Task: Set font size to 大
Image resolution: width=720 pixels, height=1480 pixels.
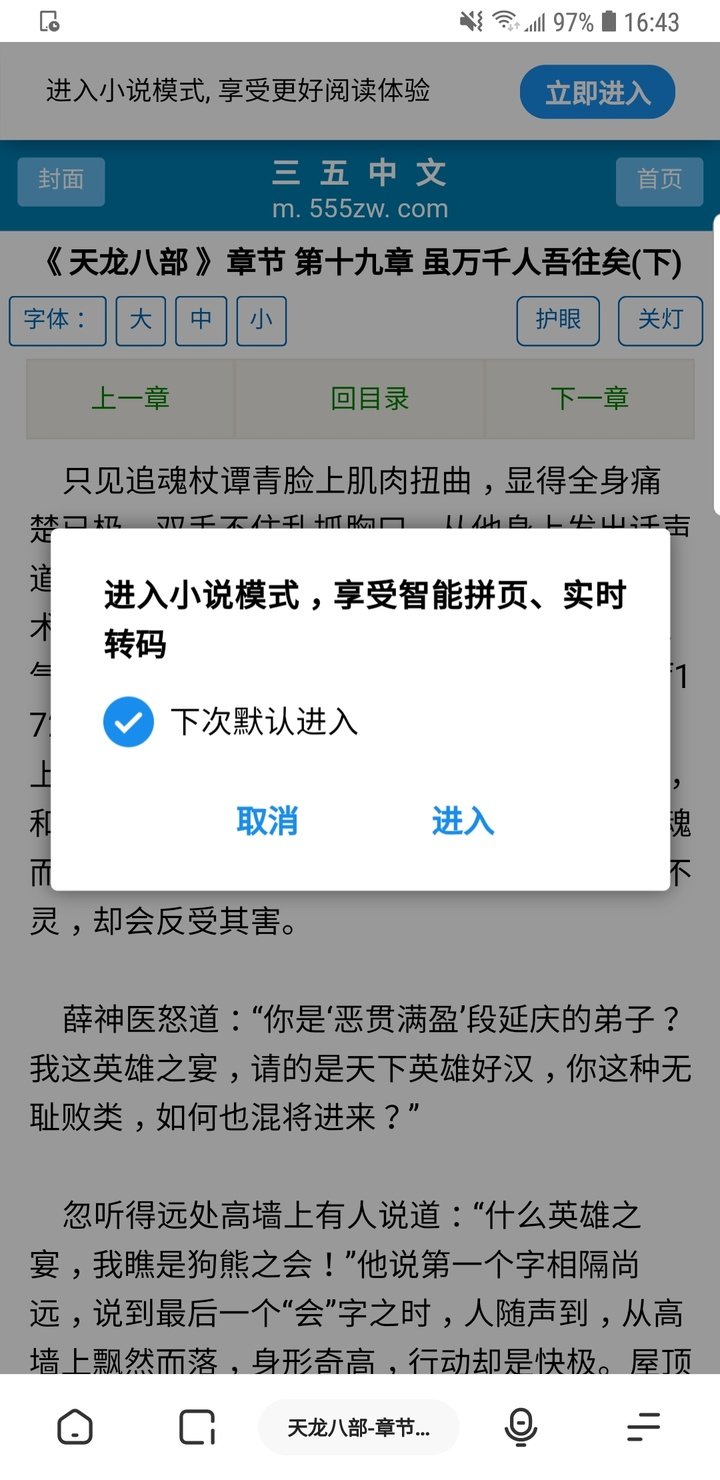Action: tap(141, 320)
